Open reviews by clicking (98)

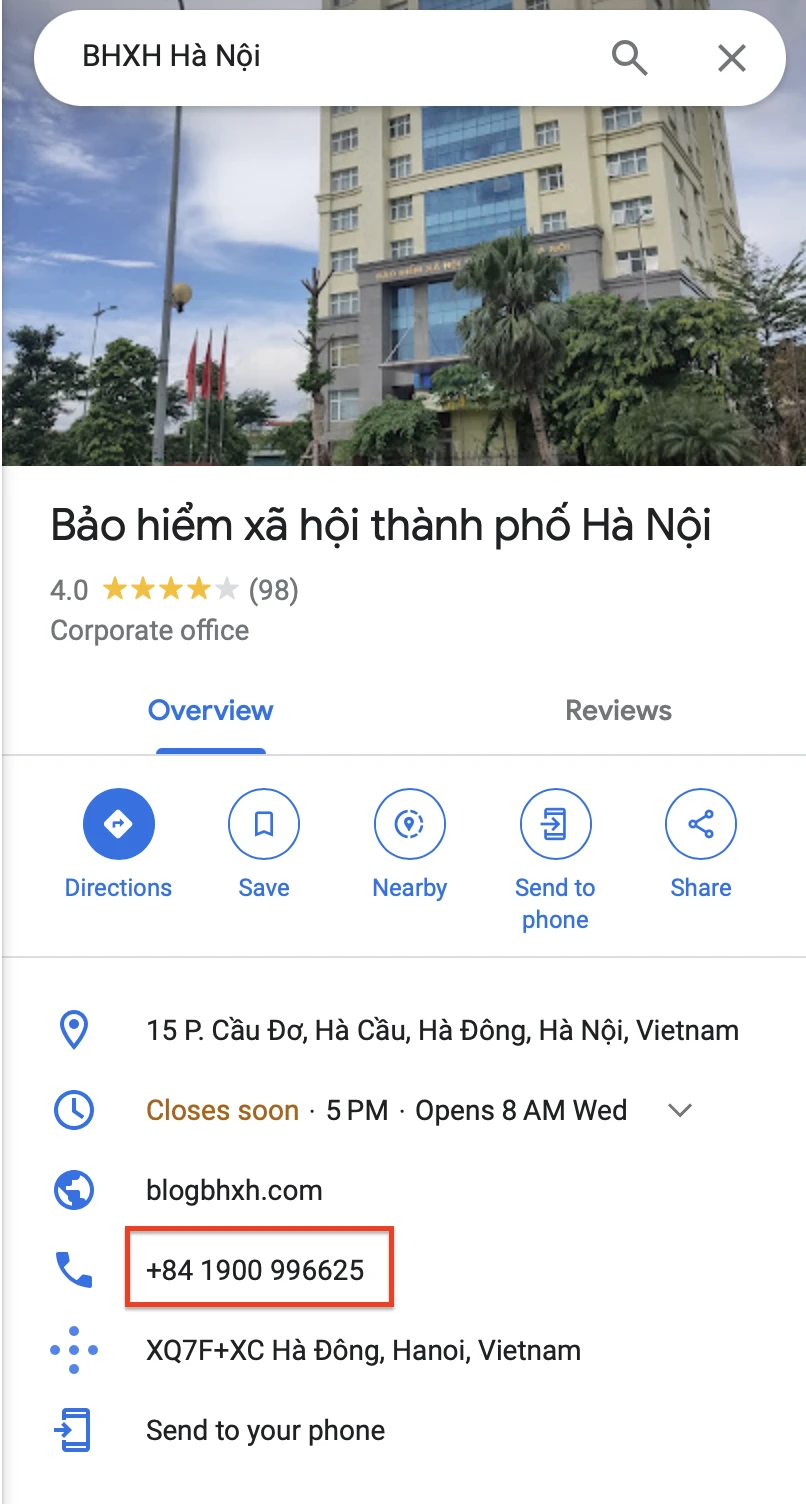[272, 590]
